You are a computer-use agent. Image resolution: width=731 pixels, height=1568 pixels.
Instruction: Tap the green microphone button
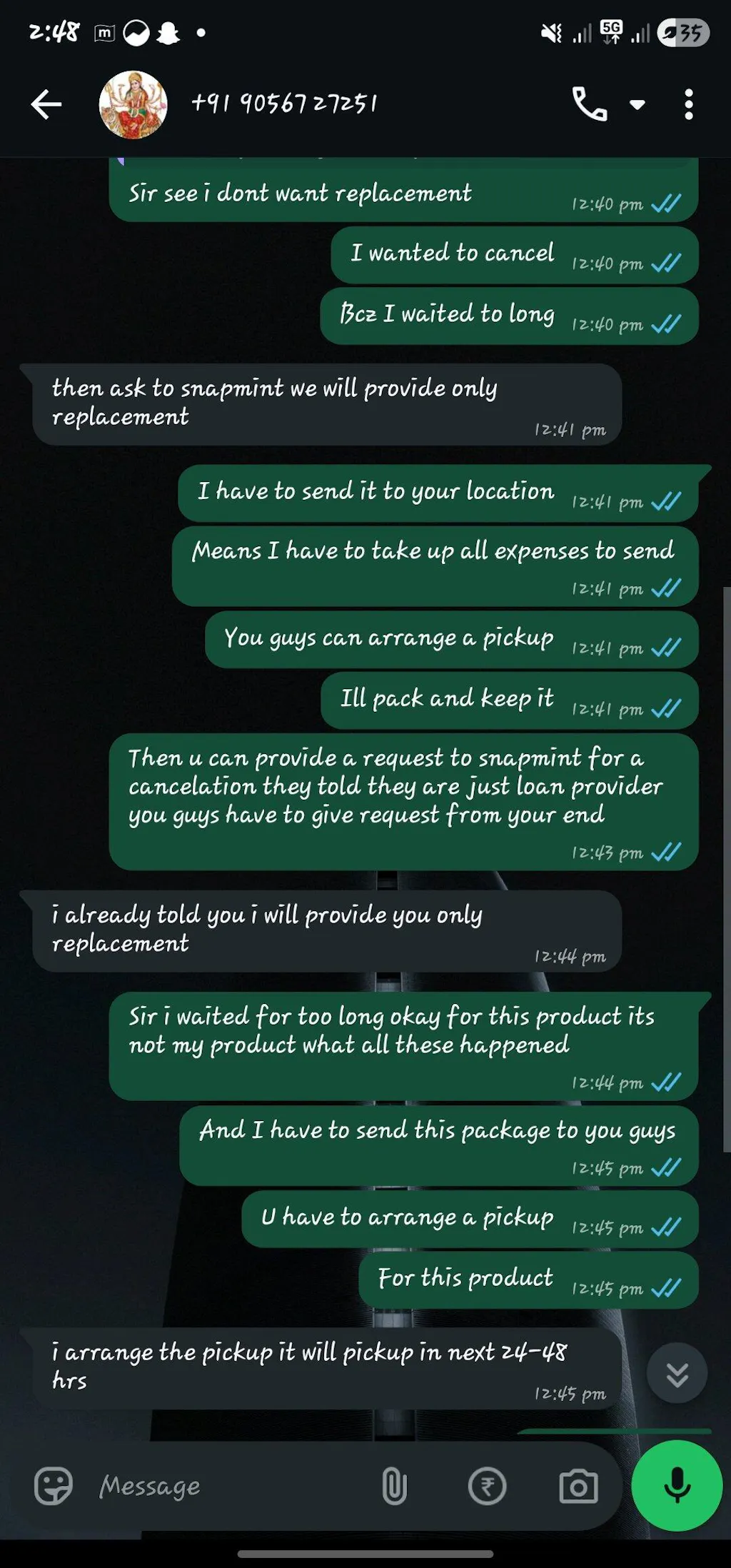[x=677, y=1485]
